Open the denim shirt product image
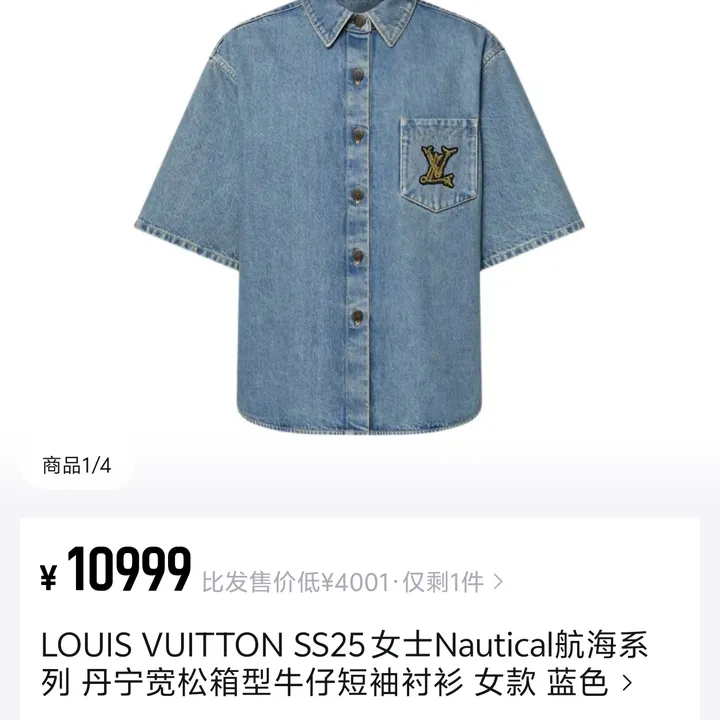This screenshot has width=720, height=720. (x=360, y=220)
